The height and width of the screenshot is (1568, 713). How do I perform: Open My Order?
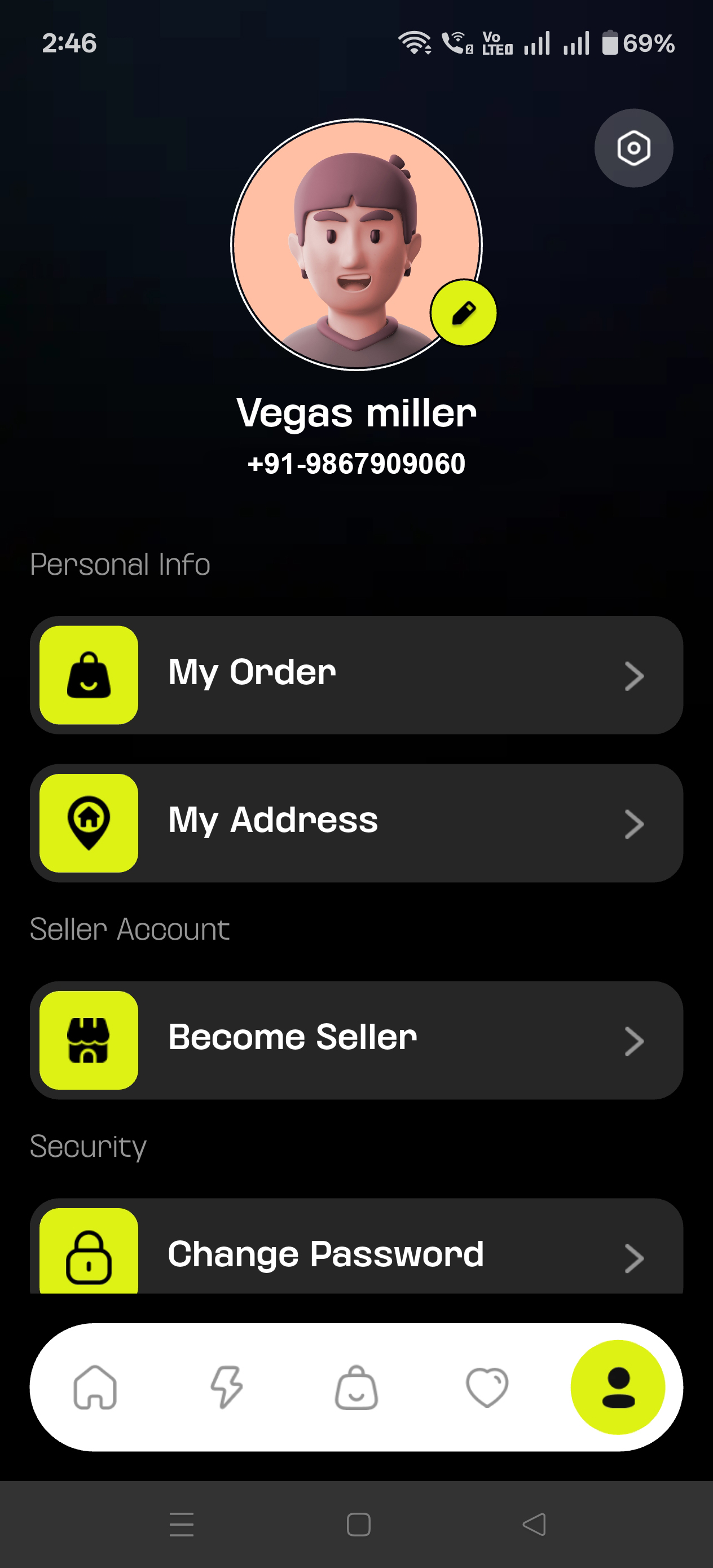(x=356, y=675)
